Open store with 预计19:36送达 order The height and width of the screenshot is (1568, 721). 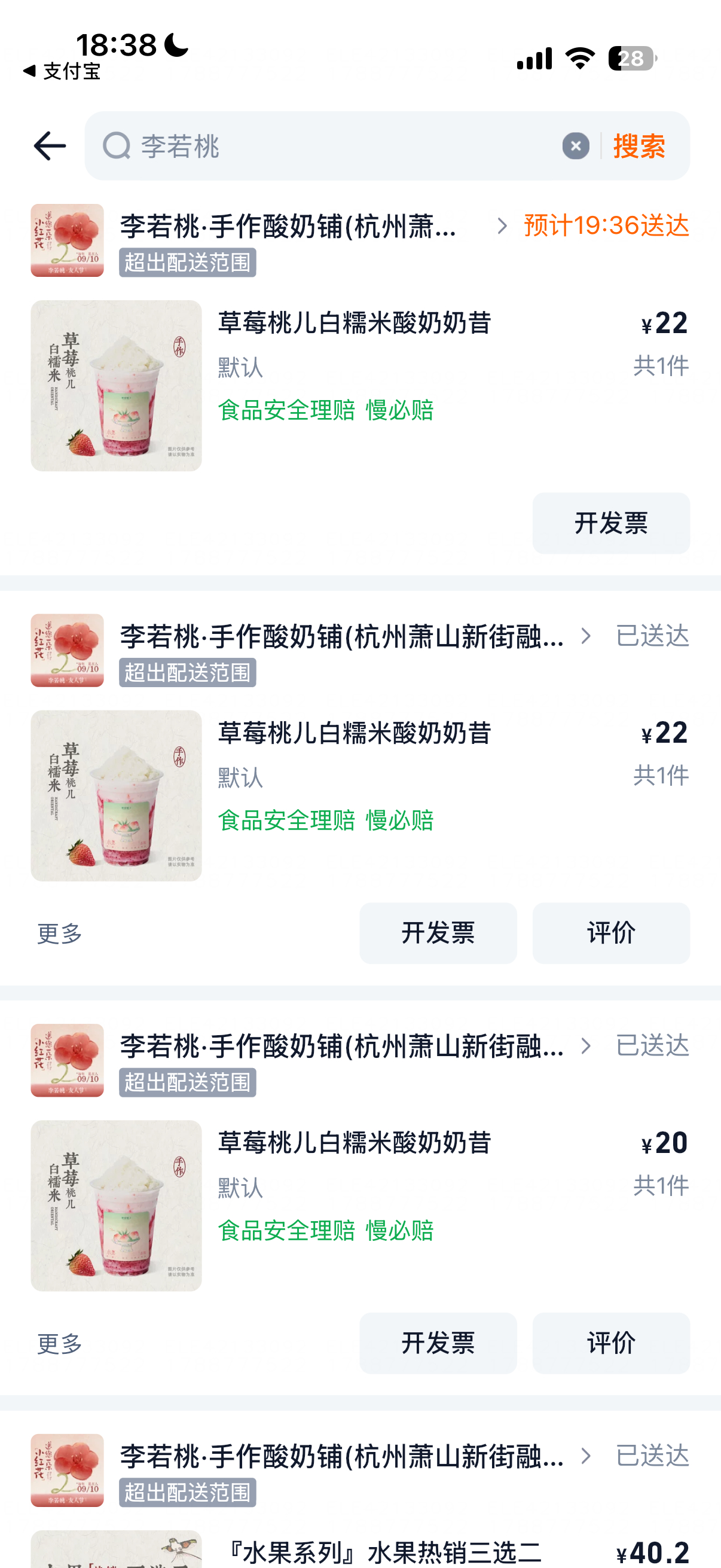[288, 227]
